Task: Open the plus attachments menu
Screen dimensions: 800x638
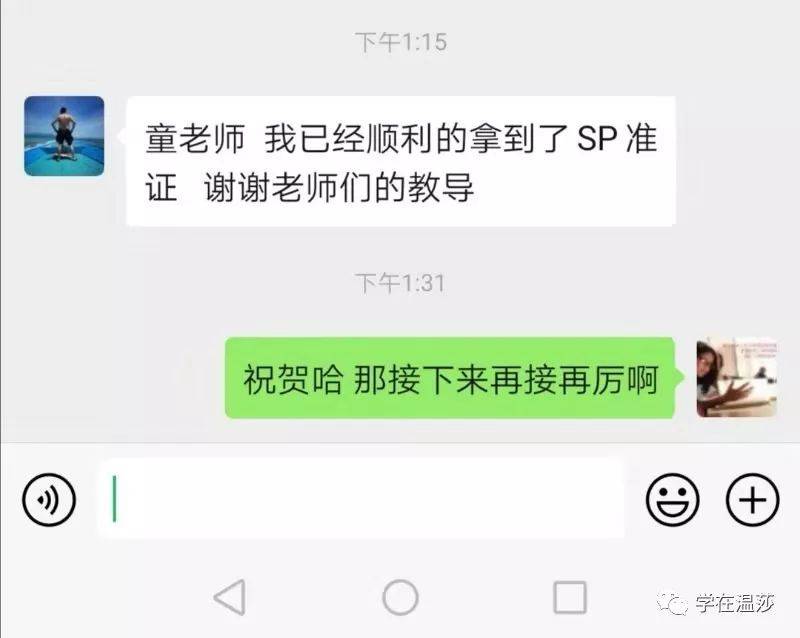Action: click(752, 498)
